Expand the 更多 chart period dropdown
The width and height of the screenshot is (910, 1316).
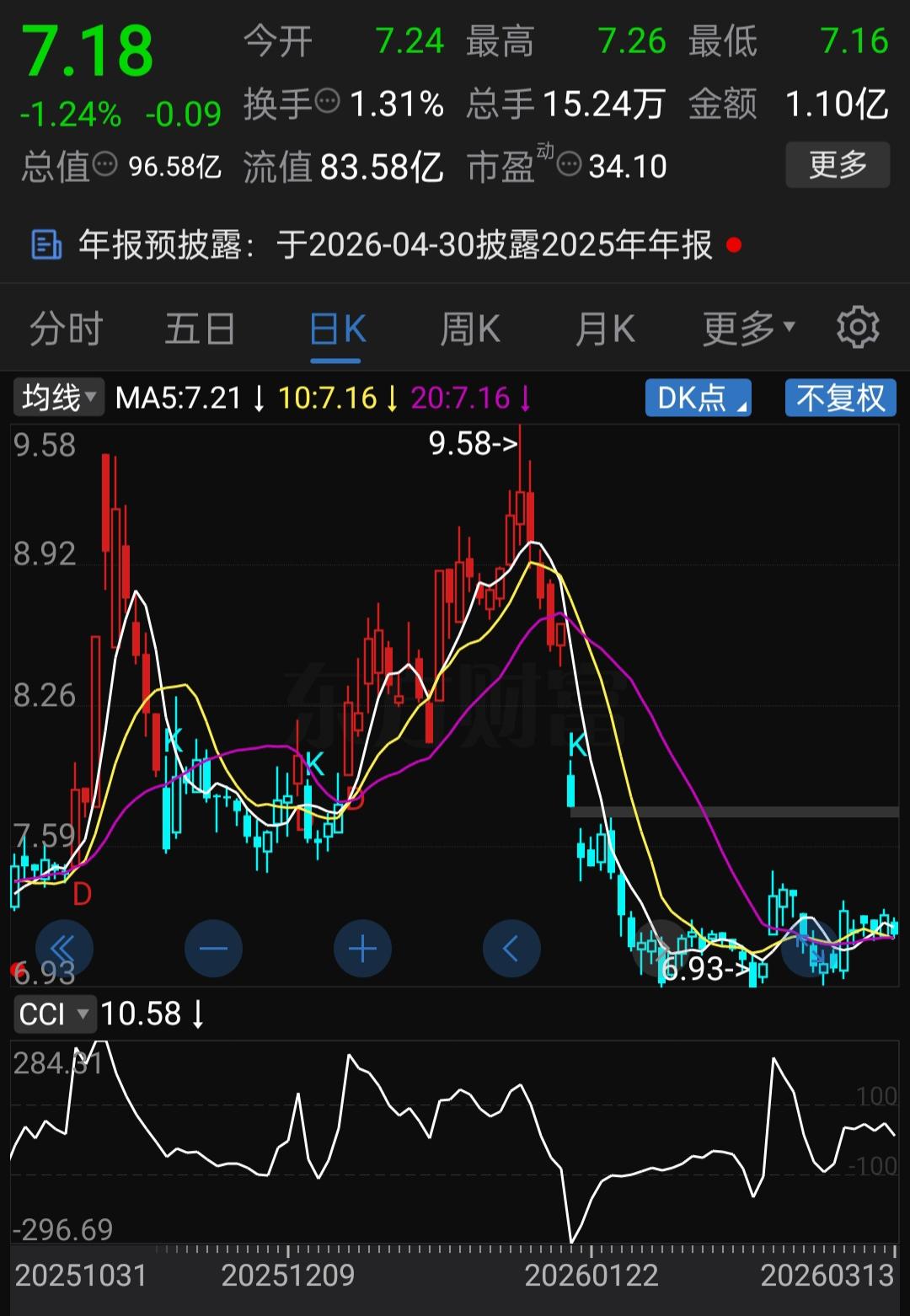coord(747,329)
